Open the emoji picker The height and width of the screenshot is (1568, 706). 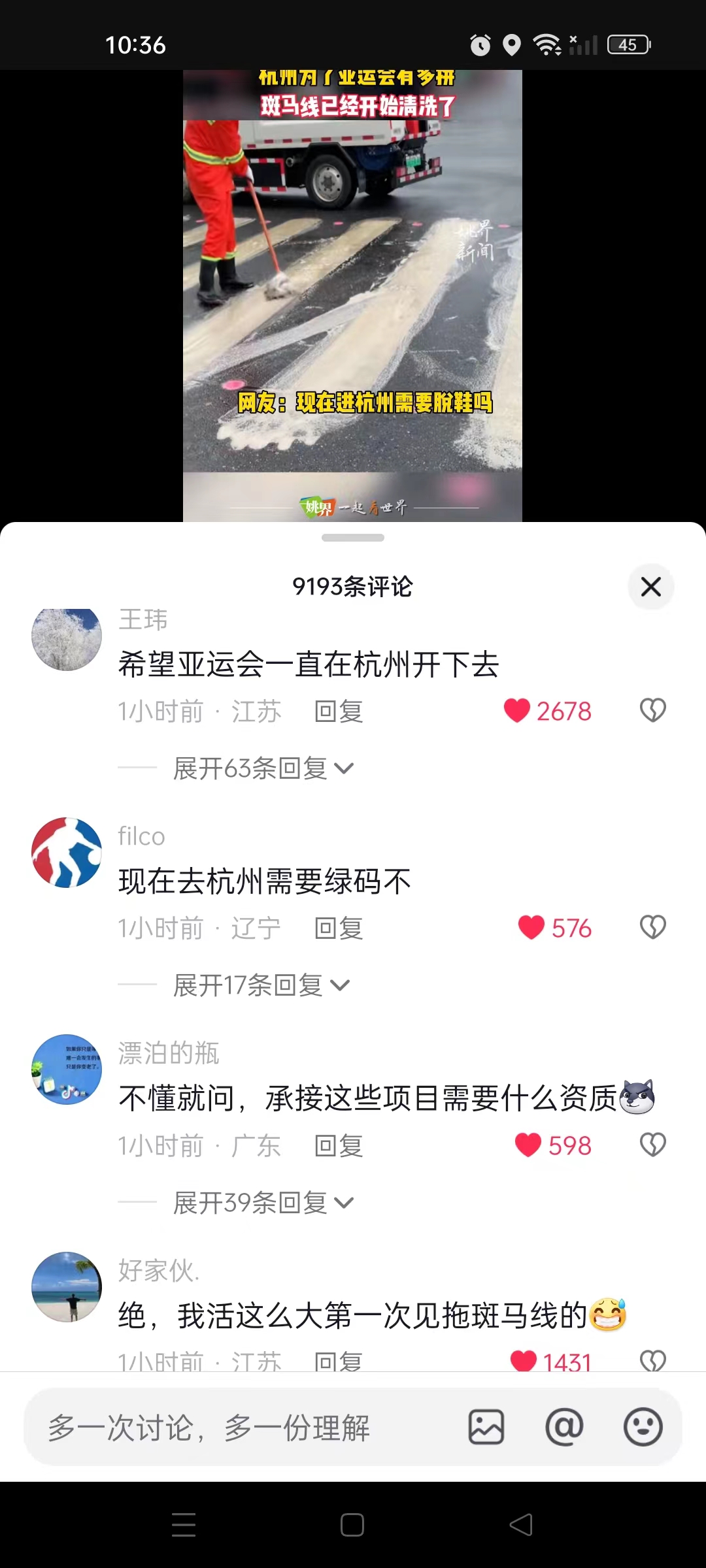click(x=643, y=1428)
